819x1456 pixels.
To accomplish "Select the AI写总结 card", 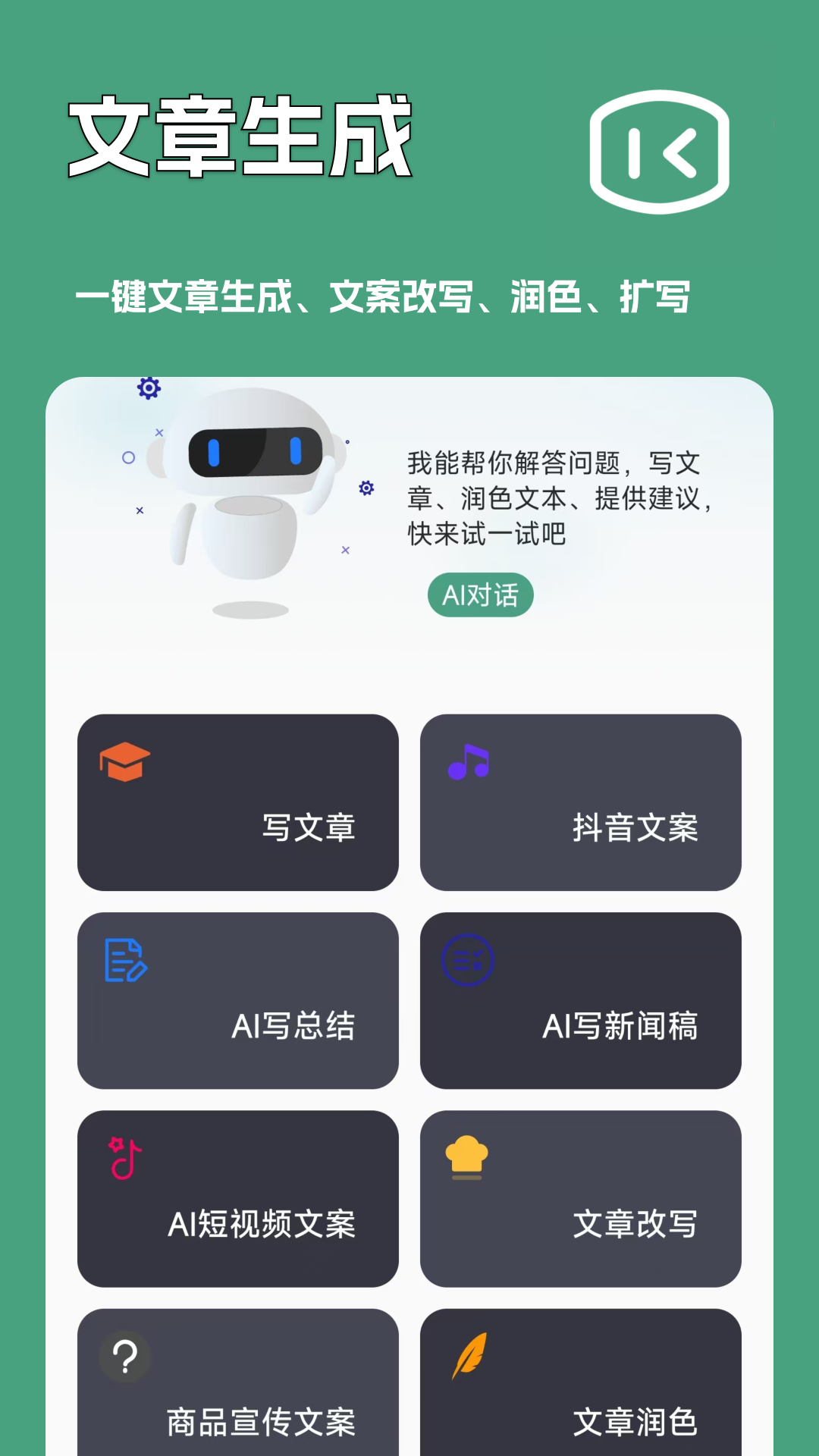I will [x=238, y=1001].
